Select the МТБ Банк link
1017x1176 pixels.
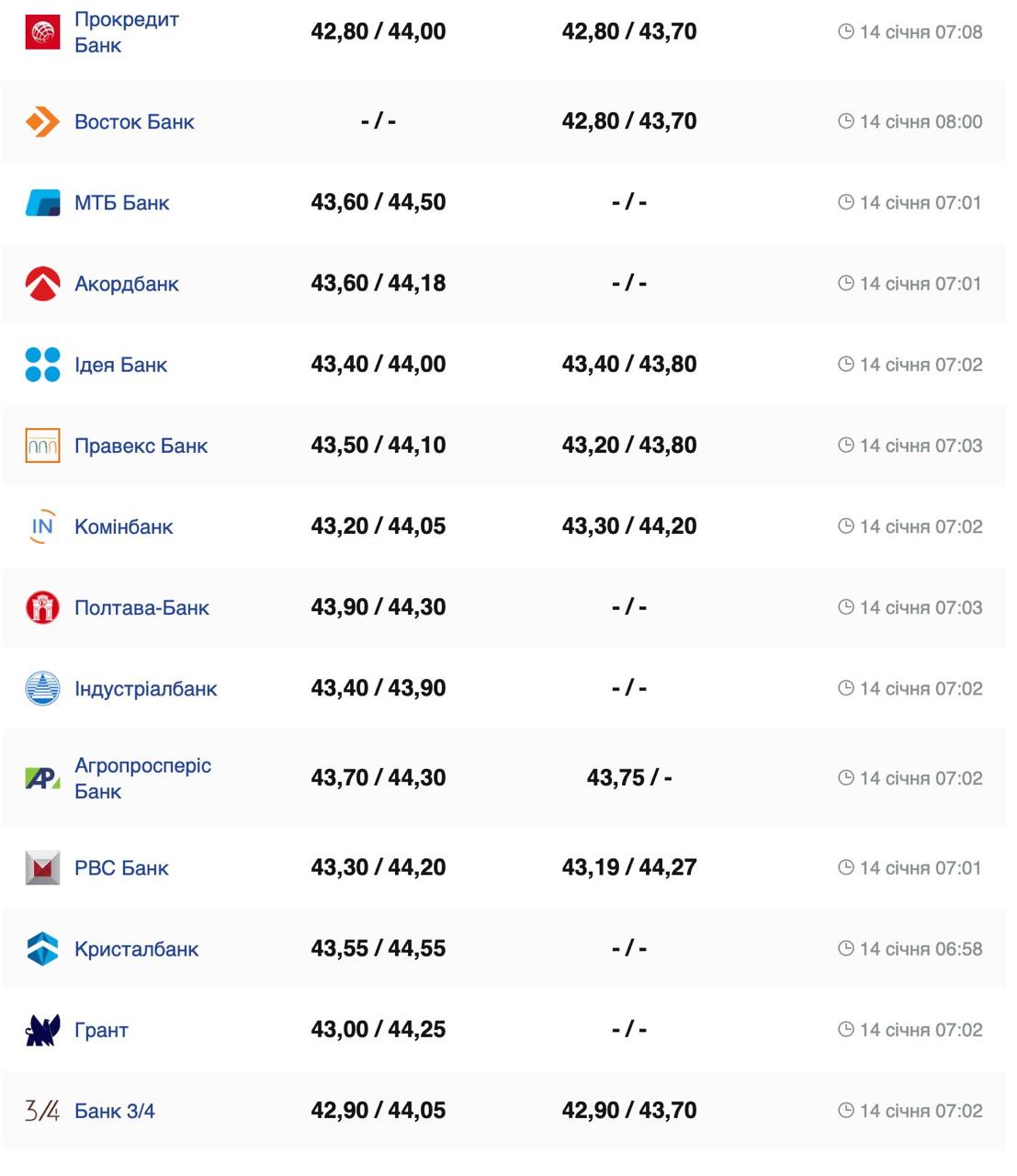(x=121, y=202)
